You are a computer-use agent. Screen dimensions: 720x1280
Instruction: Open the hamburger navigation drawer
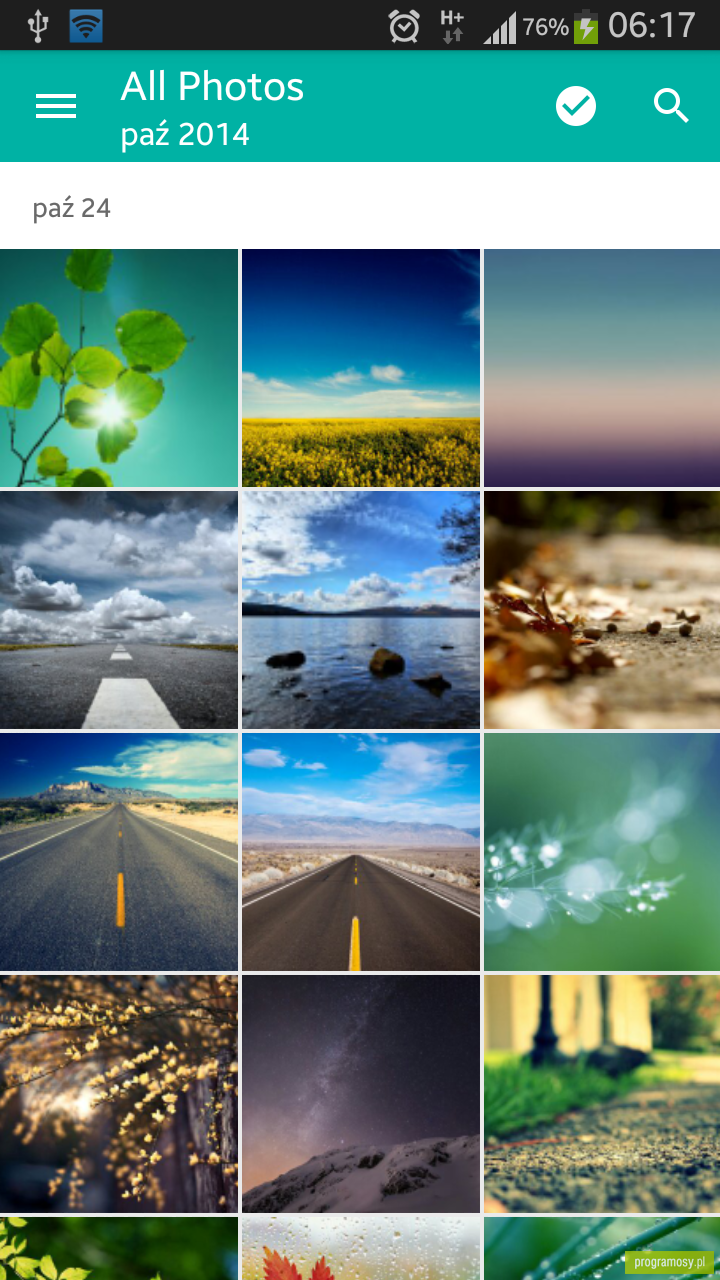[x=56, y=106]
